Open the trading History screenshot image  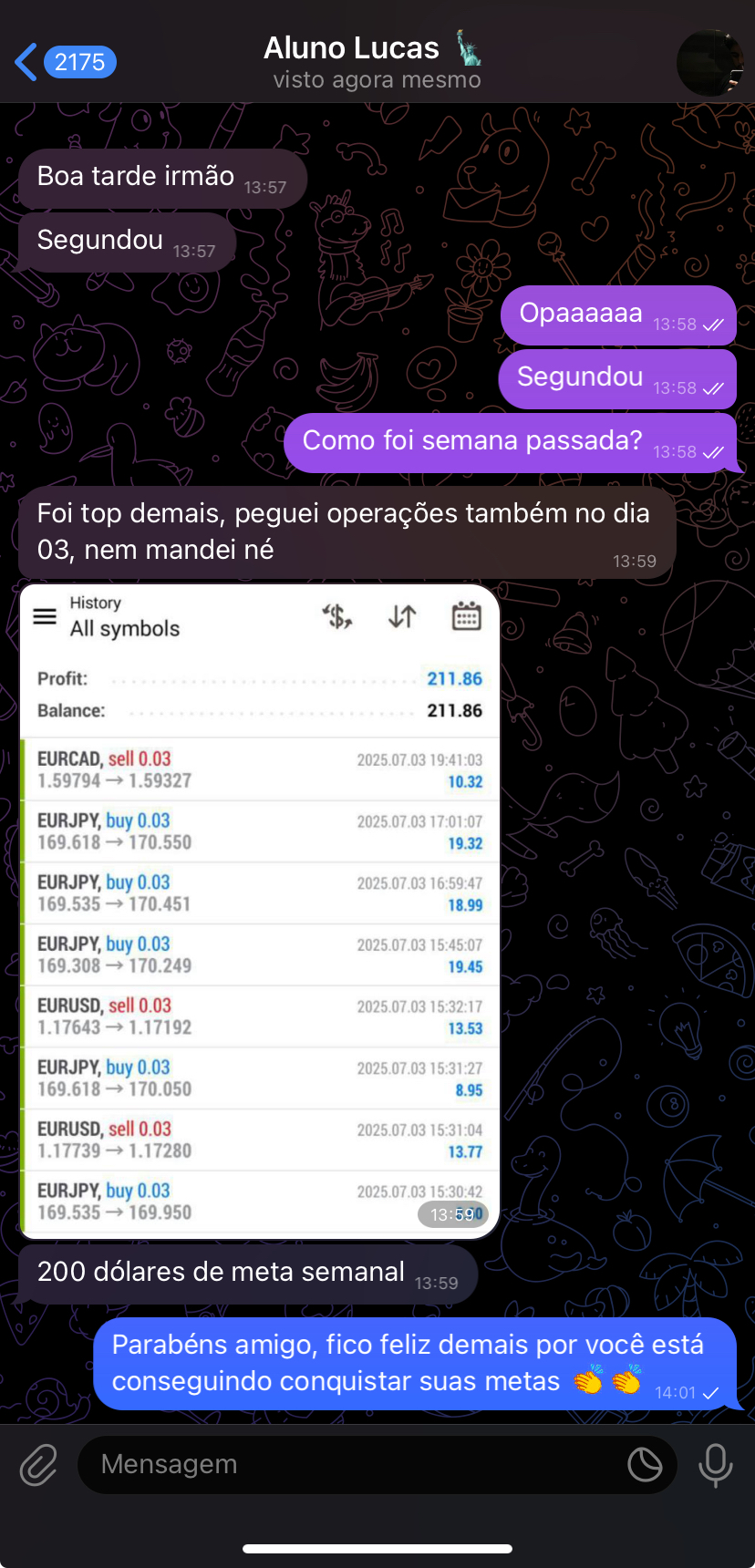click(260, 912)
